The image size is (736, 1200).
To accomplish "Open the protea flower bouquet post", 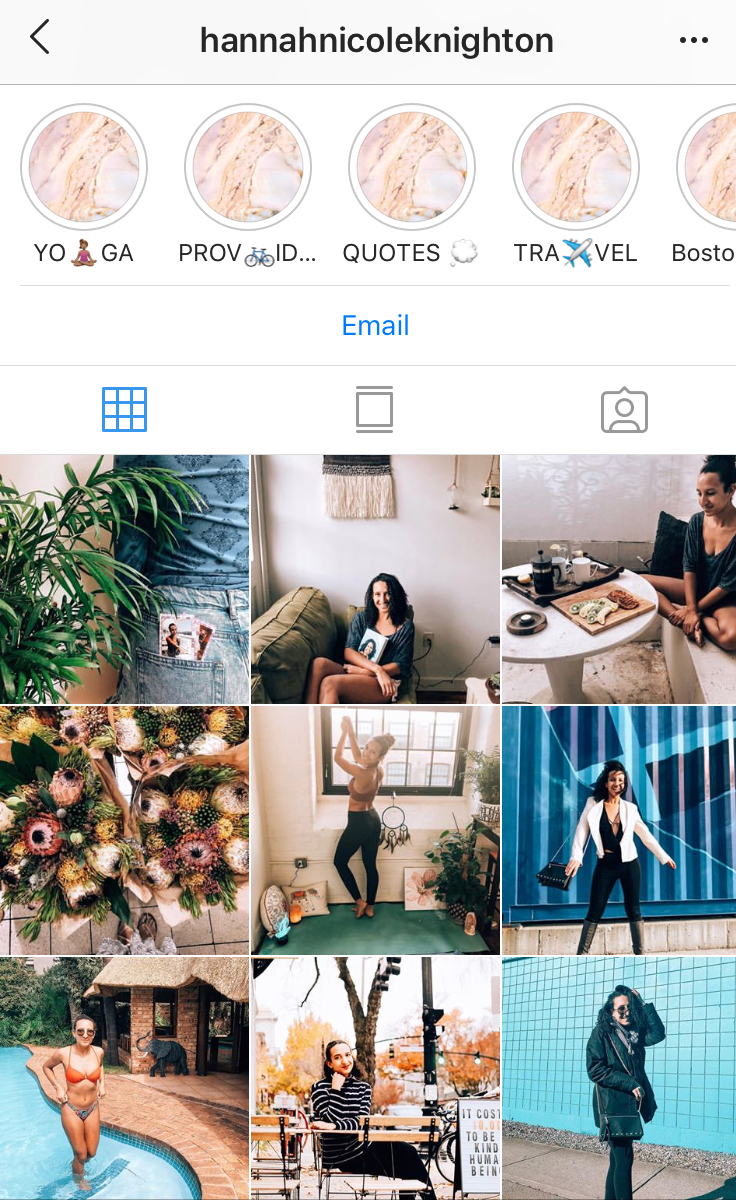I will pyautogui.click(x=124, y=830).
